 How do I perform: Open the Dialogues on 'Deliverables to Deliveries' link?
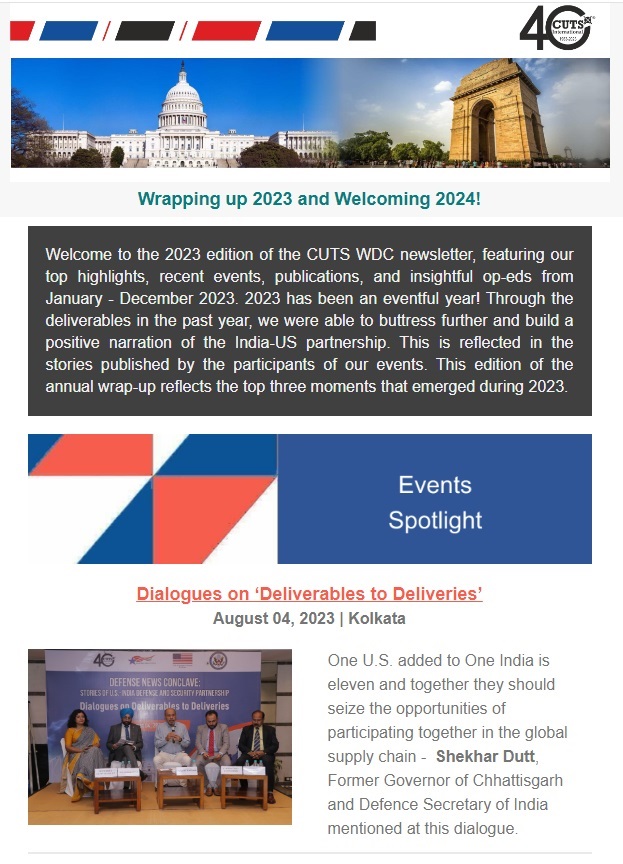pyautogui.click(x=310, y=594)
